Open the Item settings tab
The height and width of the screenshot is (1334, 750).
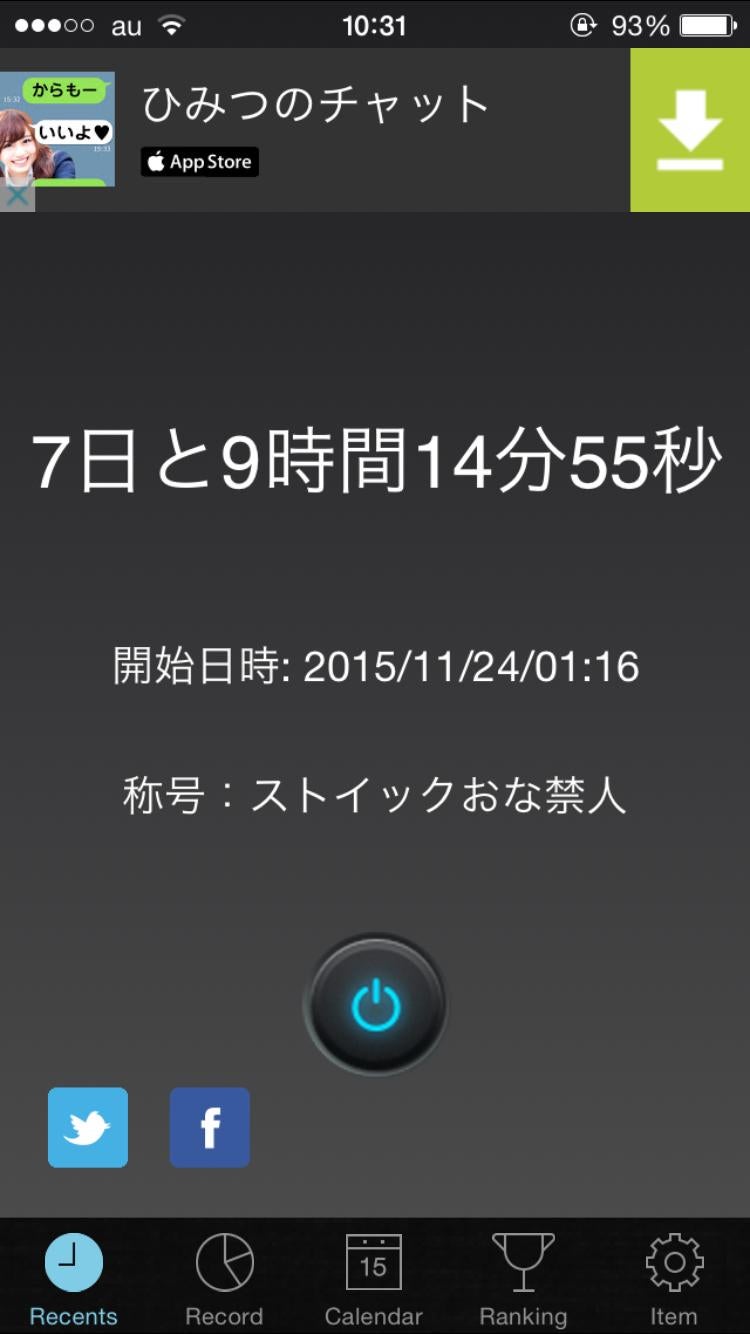tap(674, 1278)
